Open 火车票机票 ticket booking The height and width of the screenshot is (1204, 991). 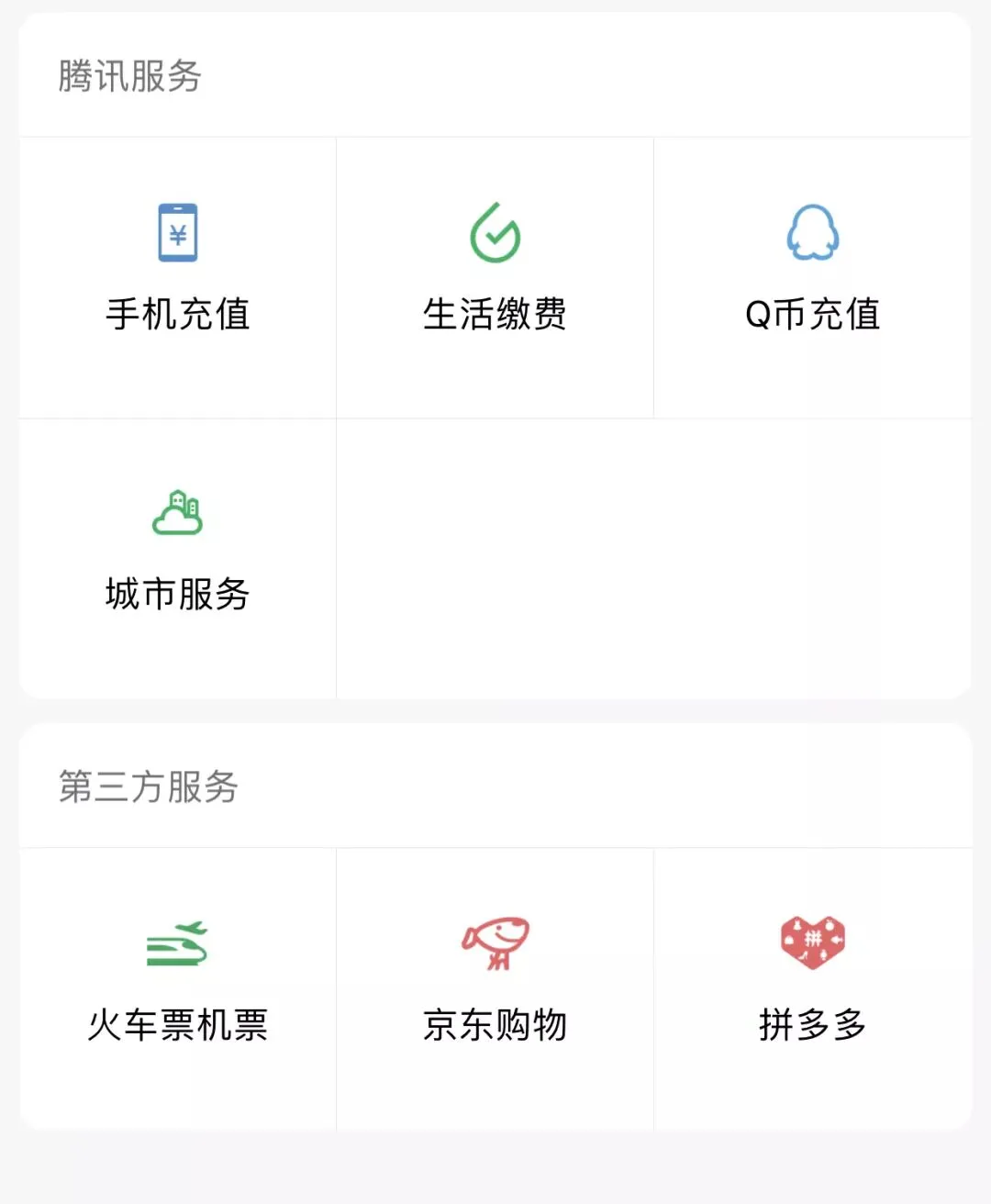click(x=177, y=982)
